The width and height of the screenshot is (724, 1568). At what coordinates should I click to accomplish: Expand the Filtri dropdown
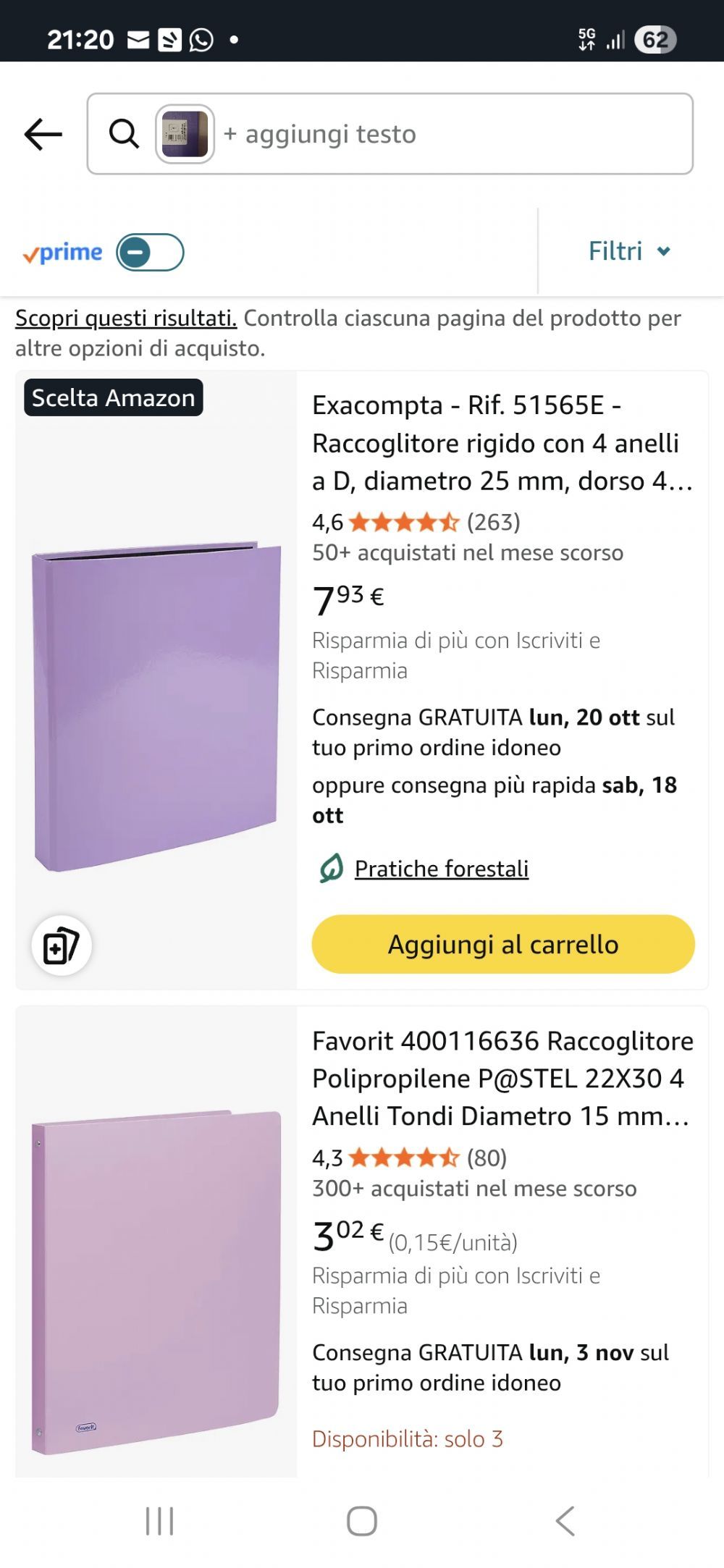tap(628, 251)
